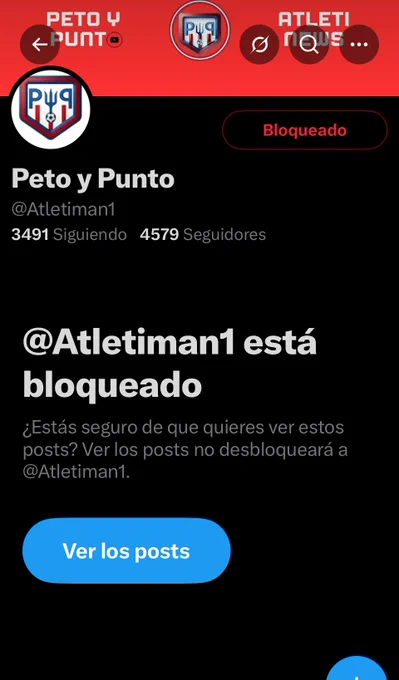Viewport: 399px width, 680px height.
Task: View the 4579 Seguidores list
Action: click(x=203, y=235)
